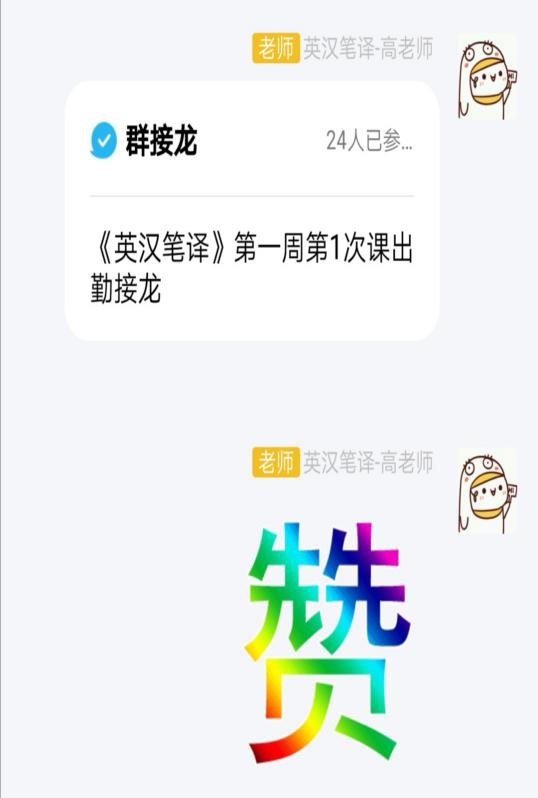This screenshot has height=798, width=538.
Task: Tap the avatar beside the 赞 sticker
Action: click(x=487, y=491)
